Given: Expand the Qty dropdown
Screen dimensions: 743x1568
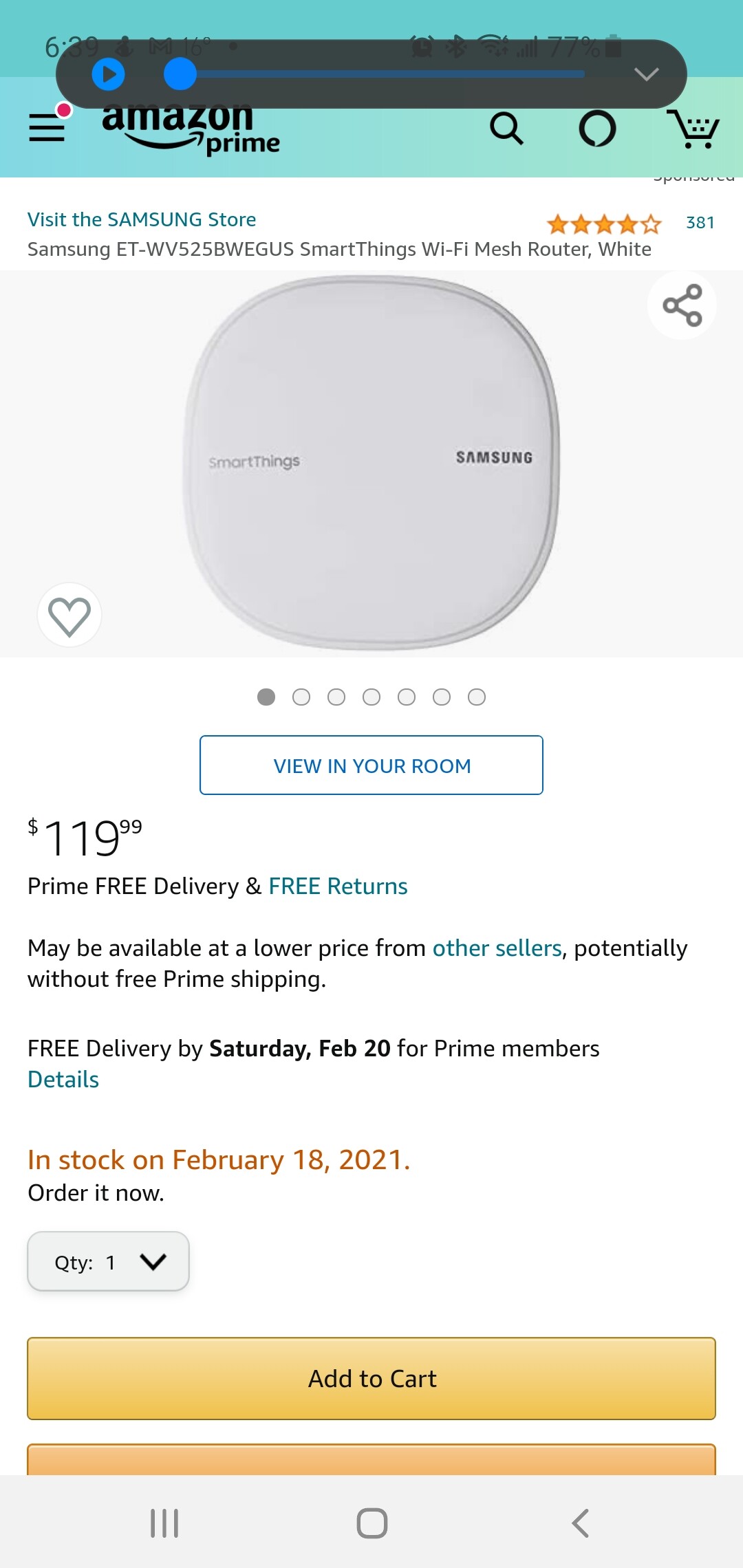Looking at the screenshot, I should point(108,1262).
